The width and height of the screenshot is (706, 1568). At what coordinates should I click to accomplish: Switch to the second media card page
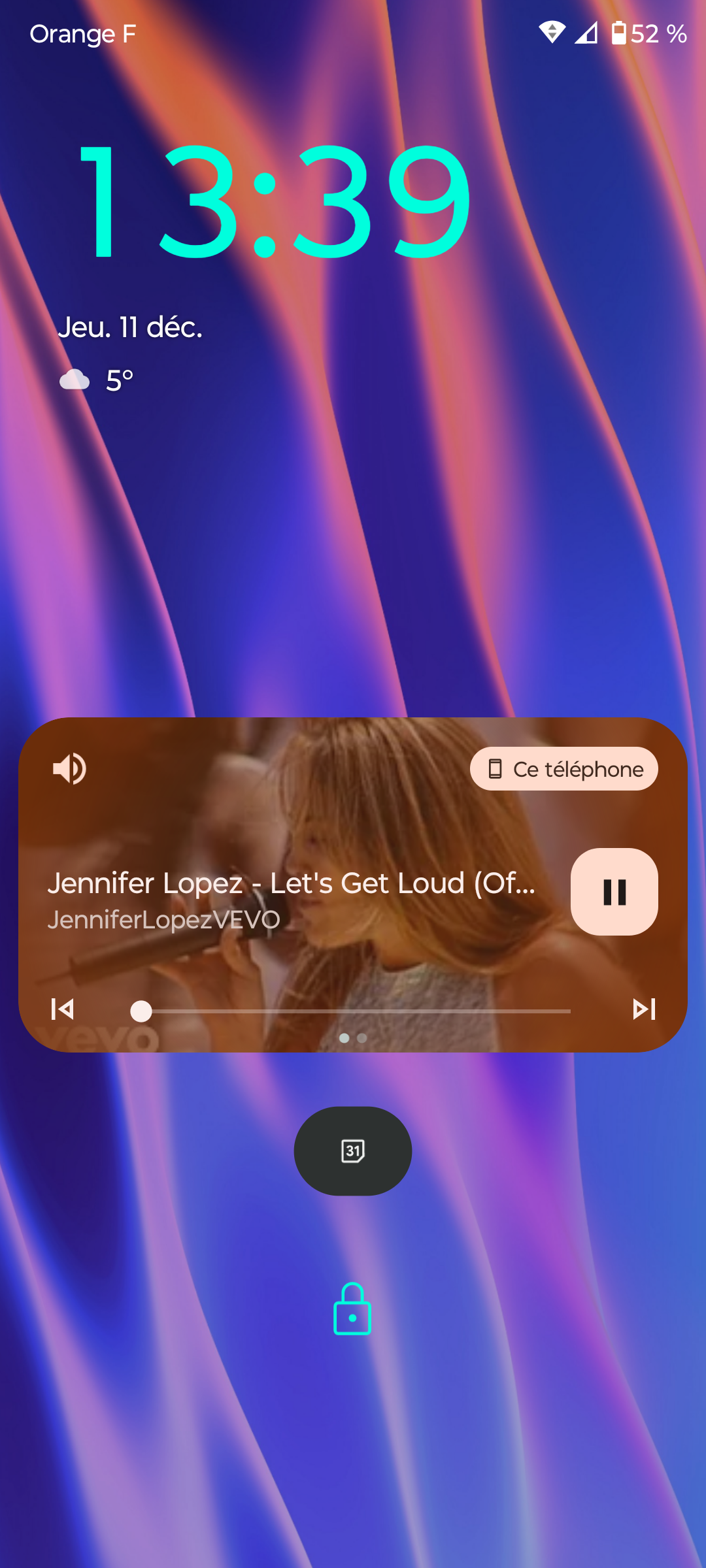(x=361, y=1037)
